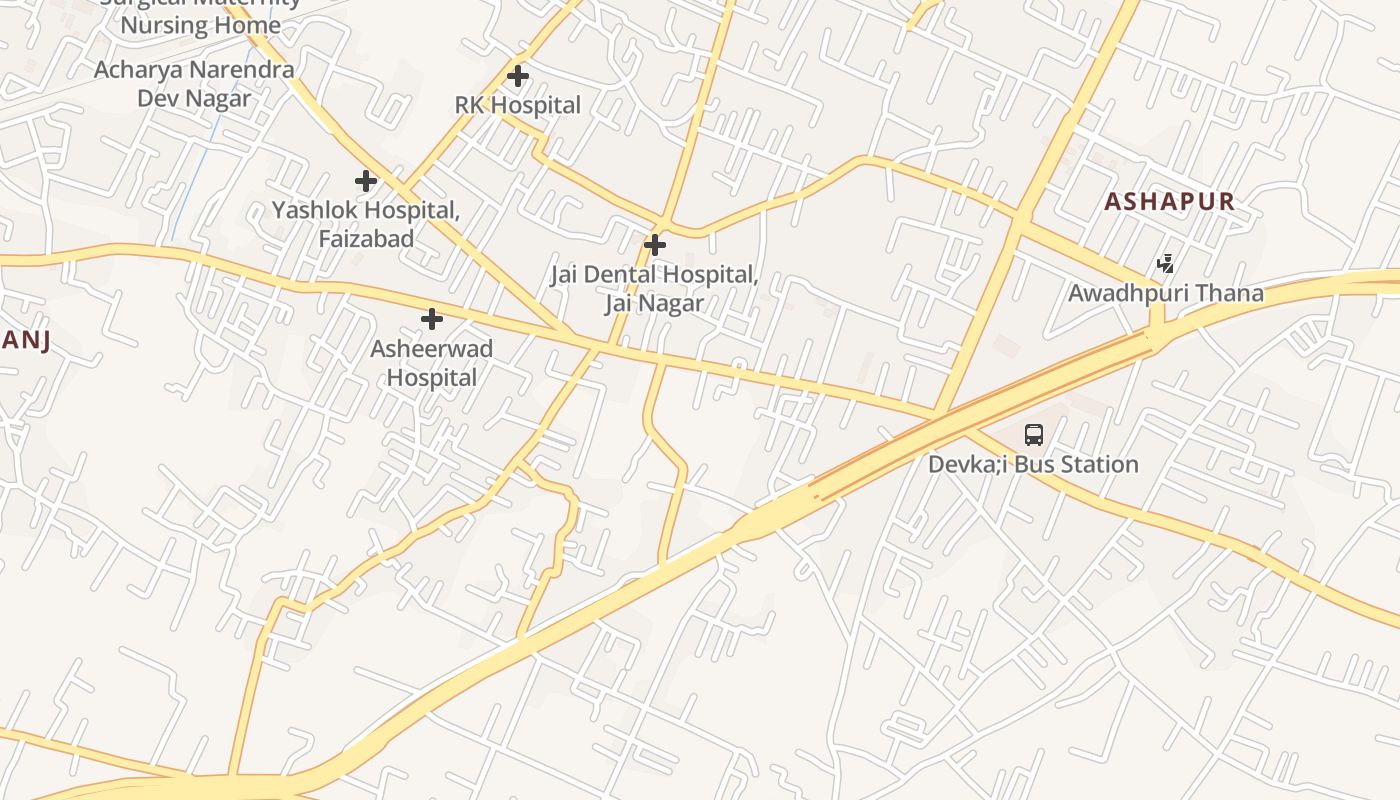Screen dimensions: 1400x800
Task: Open Yashlok Hospital, Faizabad marker
Action: pyautogui.click(x=366, y=181)
